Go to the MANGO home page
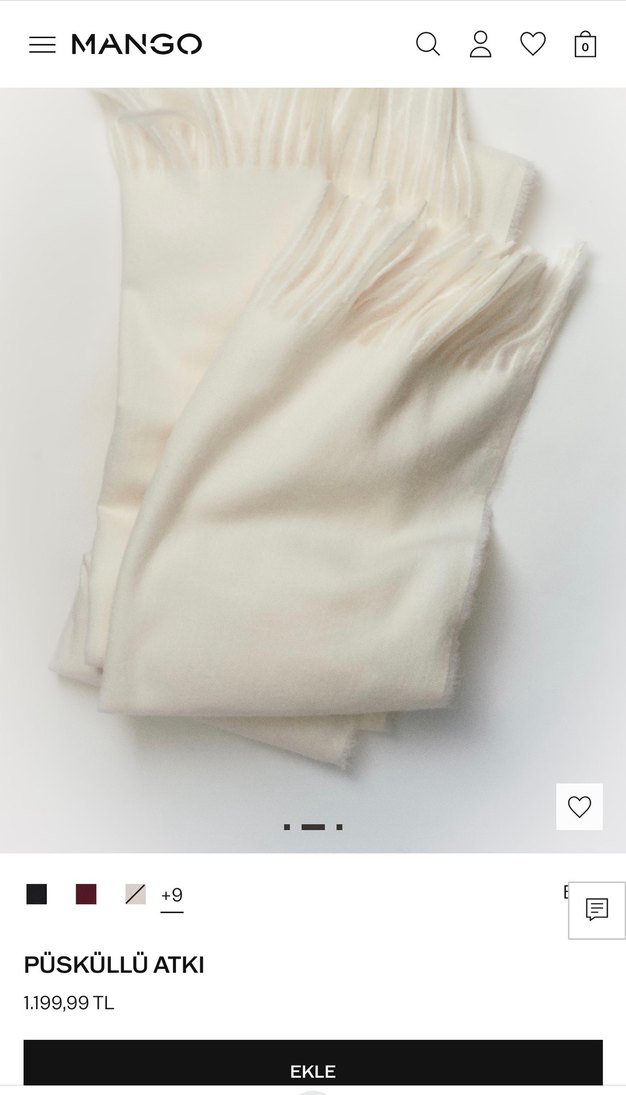This screenshot has height=1095, width=626. pyautogui.click(x=137, y=44)
